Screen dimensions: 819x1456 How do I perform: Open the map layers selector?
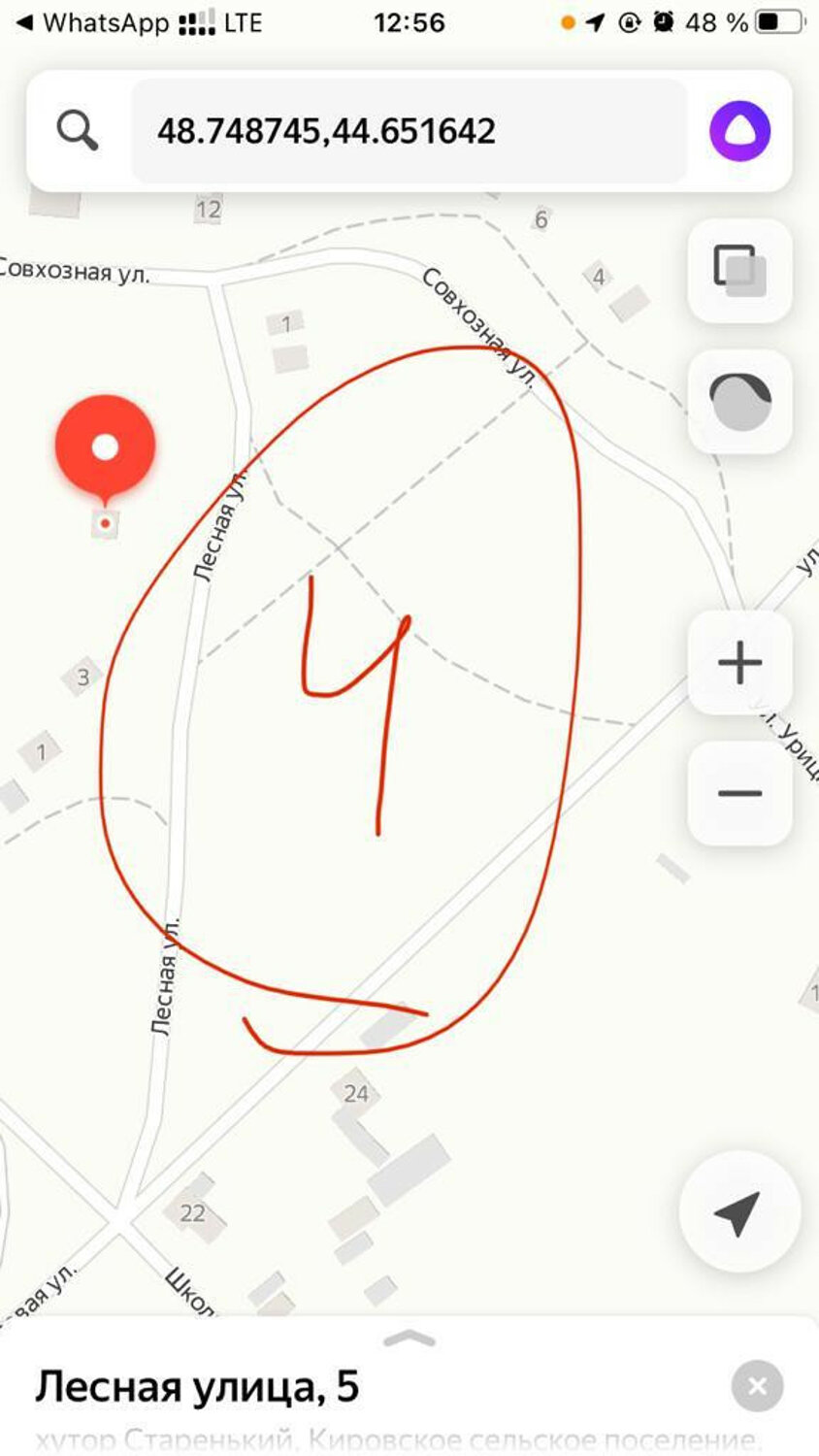[739, 271]
